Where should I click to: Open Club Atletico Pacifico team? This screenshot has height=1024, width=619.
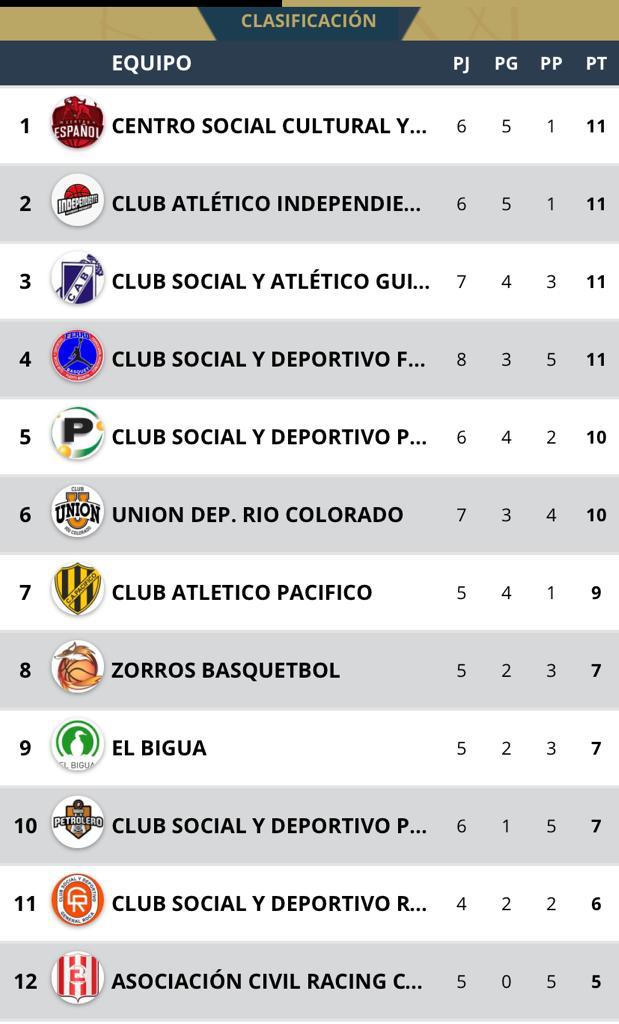click(241, 593)
